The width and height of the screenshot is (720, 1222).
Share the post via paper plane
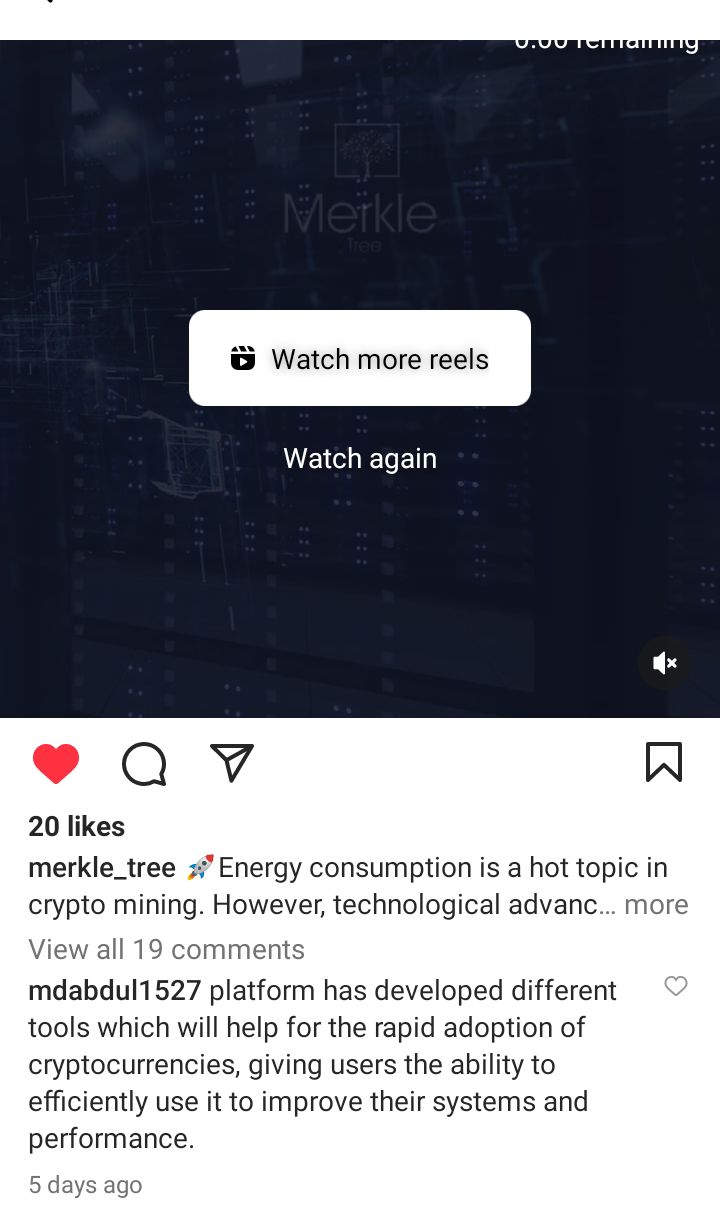click(x=232, y=763)
